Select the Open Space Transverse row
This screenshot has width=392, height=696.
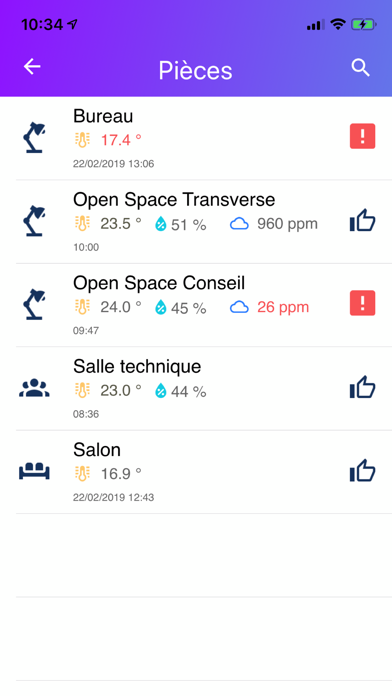(x=196, y=222)
